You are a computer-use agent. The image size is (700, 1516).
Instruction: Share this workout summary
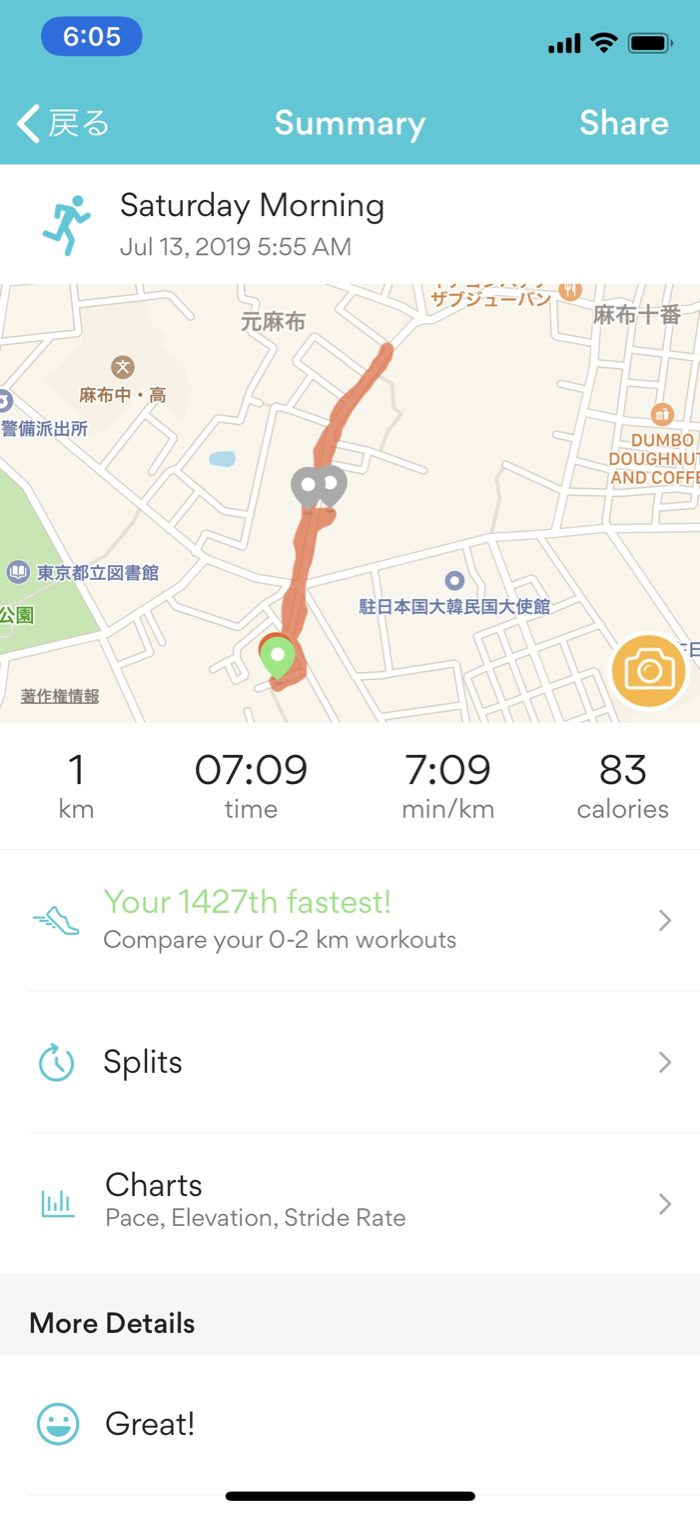click(x=623, y=123)
